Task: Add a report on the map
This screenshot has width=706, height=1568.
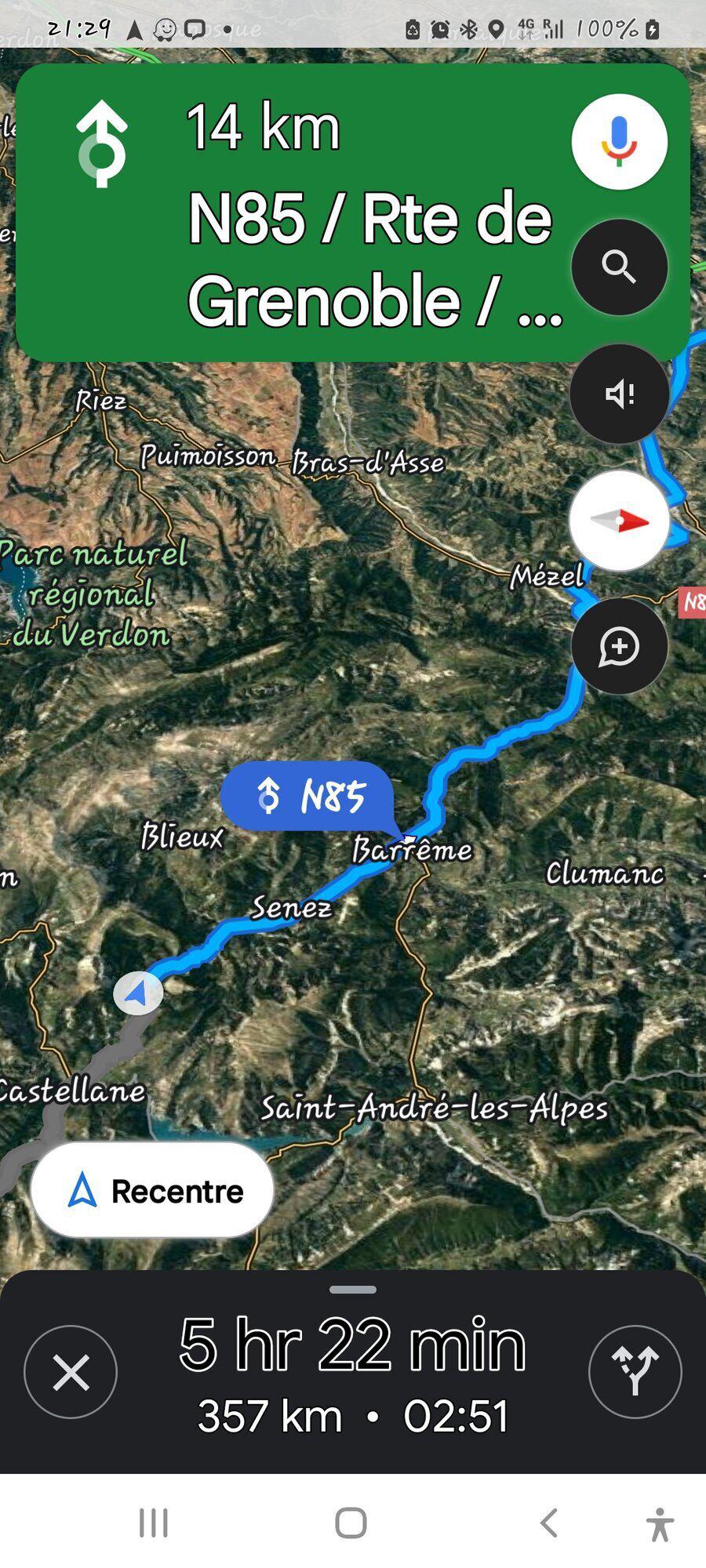Action: pos(619,647)
